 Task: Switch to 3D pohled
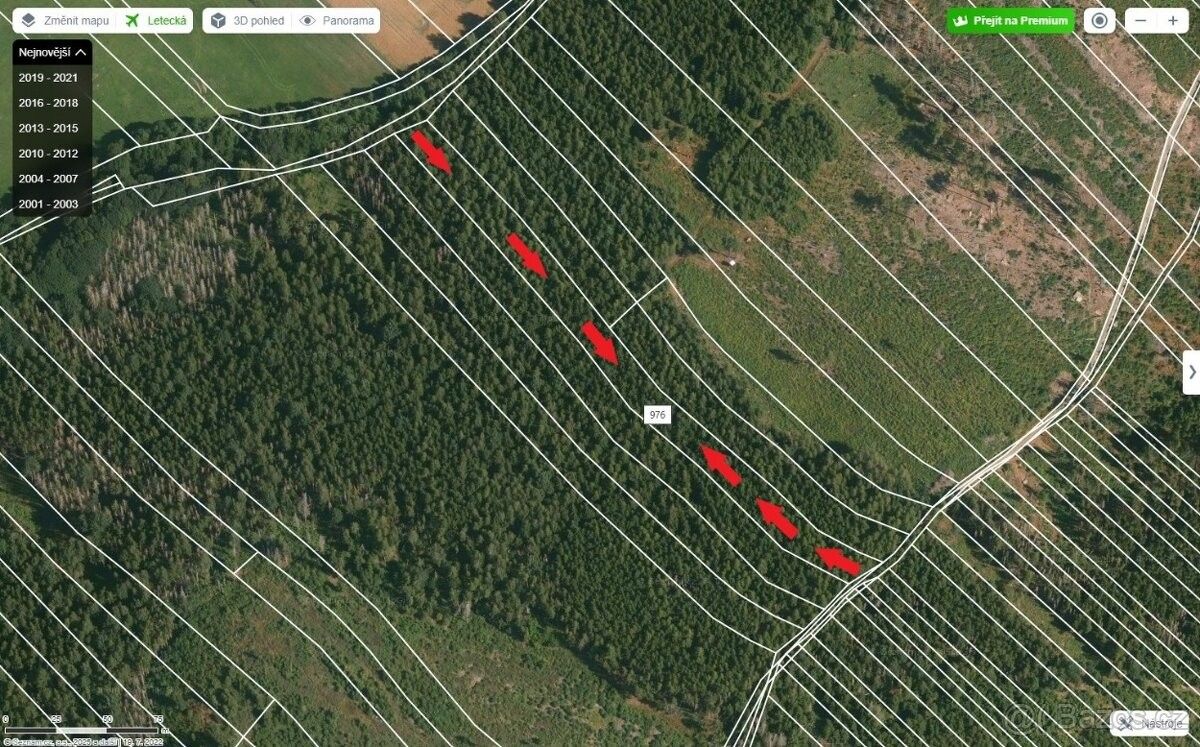point(247,20)
